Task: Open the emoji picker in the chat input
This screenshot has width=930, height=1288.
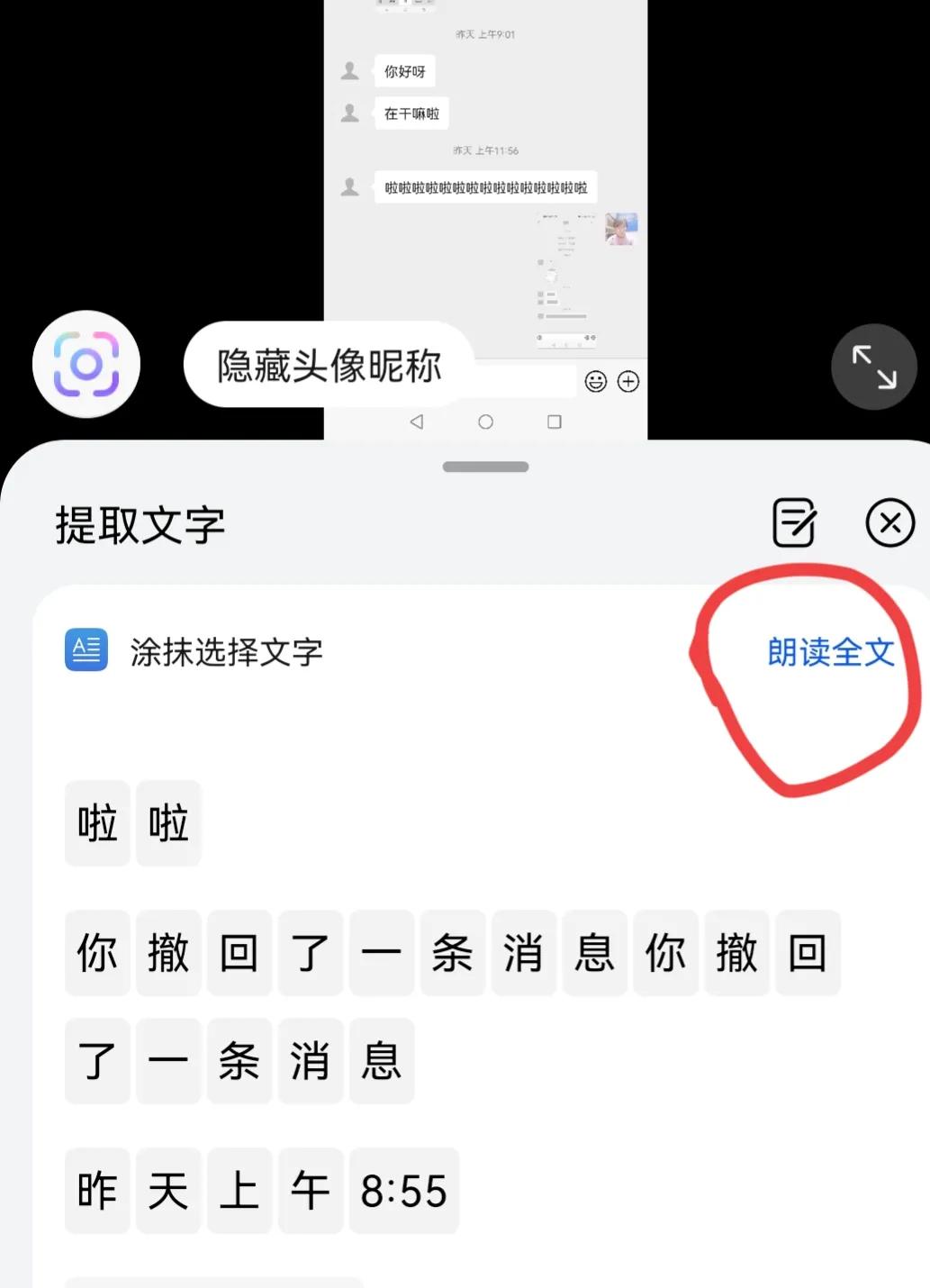Action: [x=594, y=381]
